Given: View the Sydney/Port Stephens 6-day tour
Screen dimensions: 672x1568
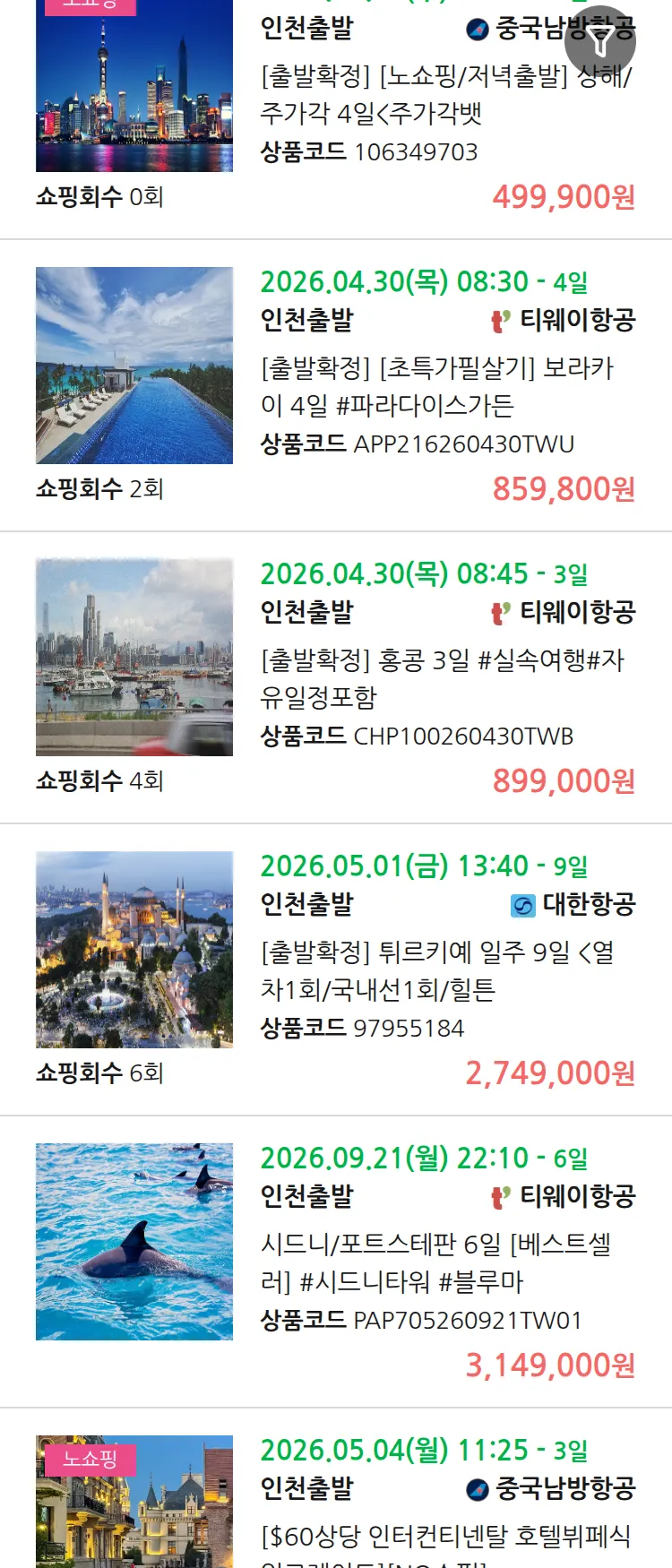Looking at the screenshot, I should pyautogui.click(x=435, y=1262).
